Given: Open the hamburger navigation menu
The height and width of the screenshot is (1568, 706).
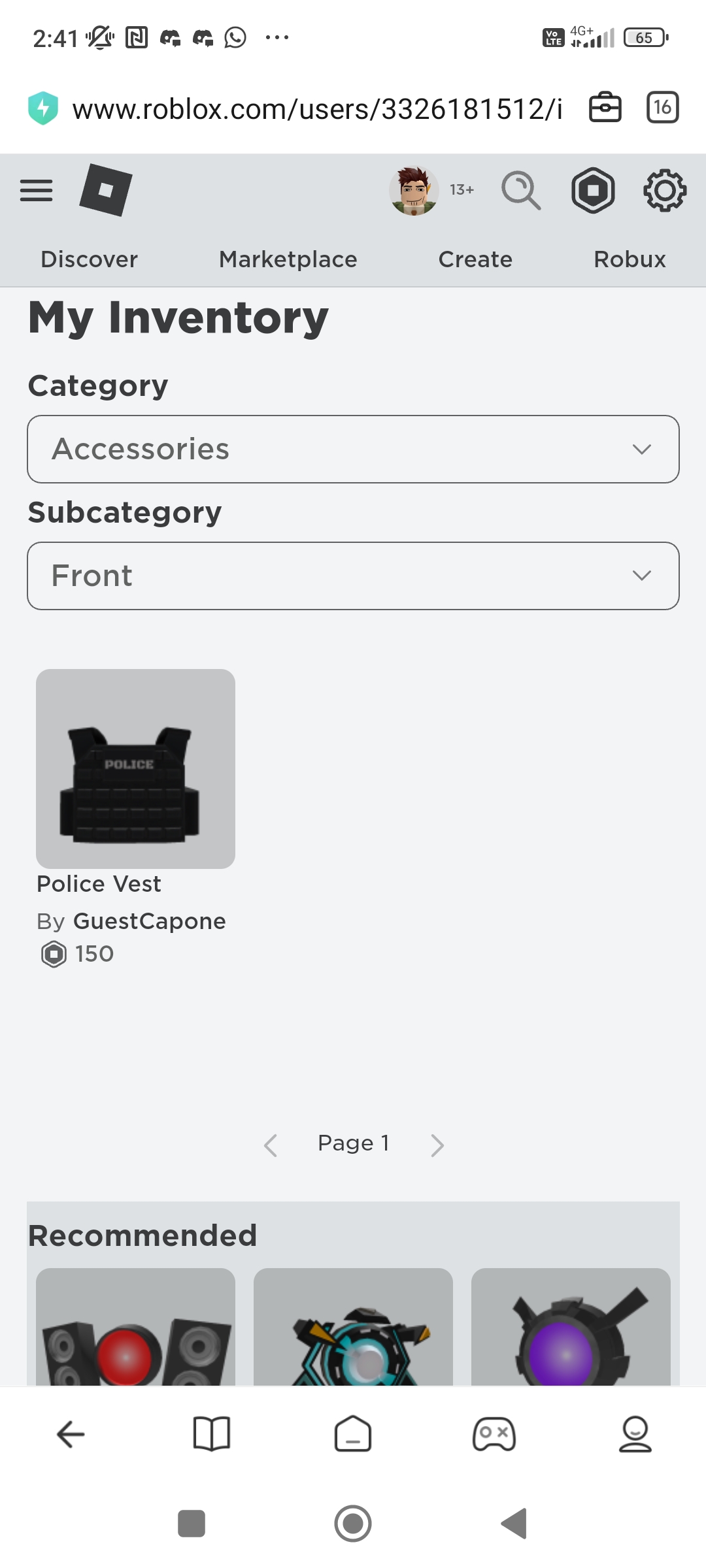Looking at the screenshot, I should click(x=37, y=190).
